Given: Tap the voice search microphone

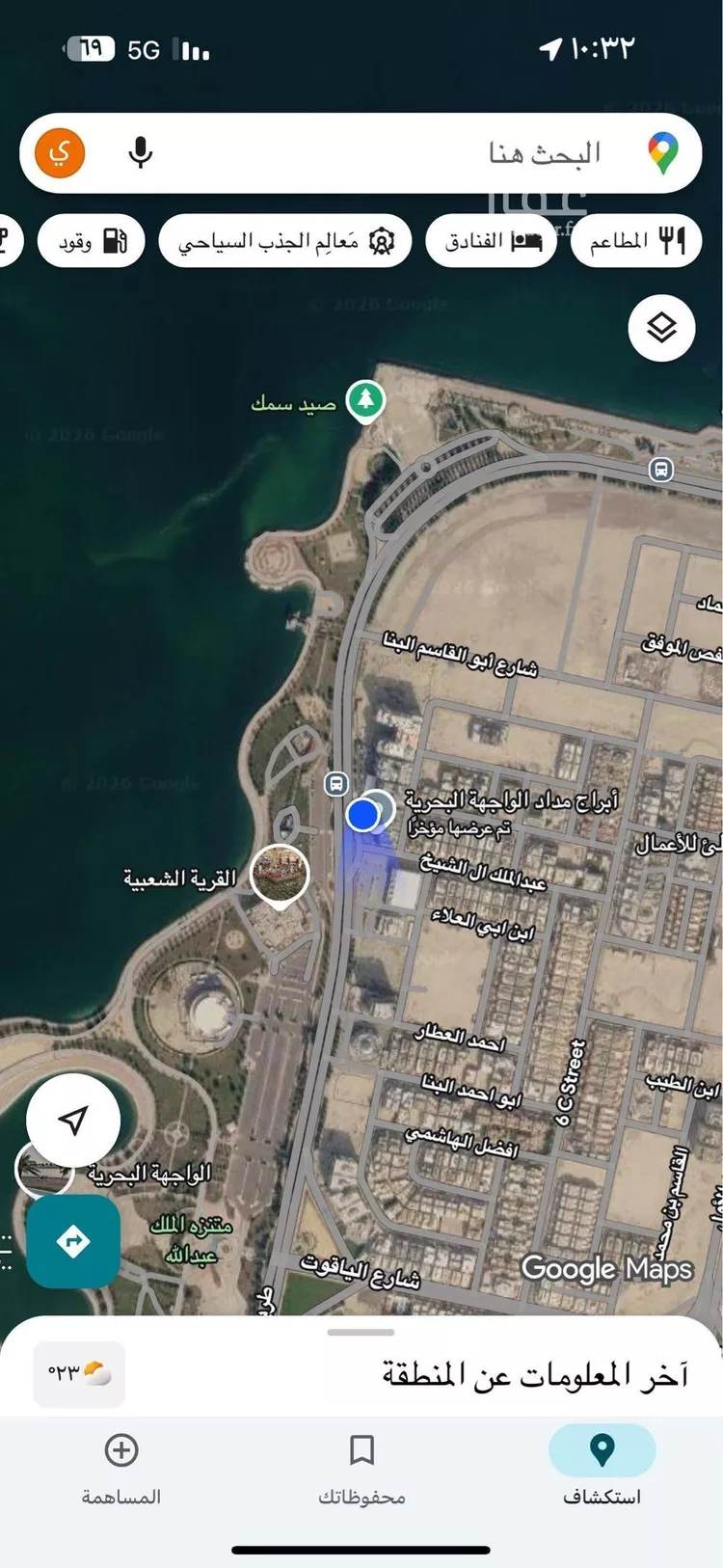Looking at the screenshot, I should (141, 153).
